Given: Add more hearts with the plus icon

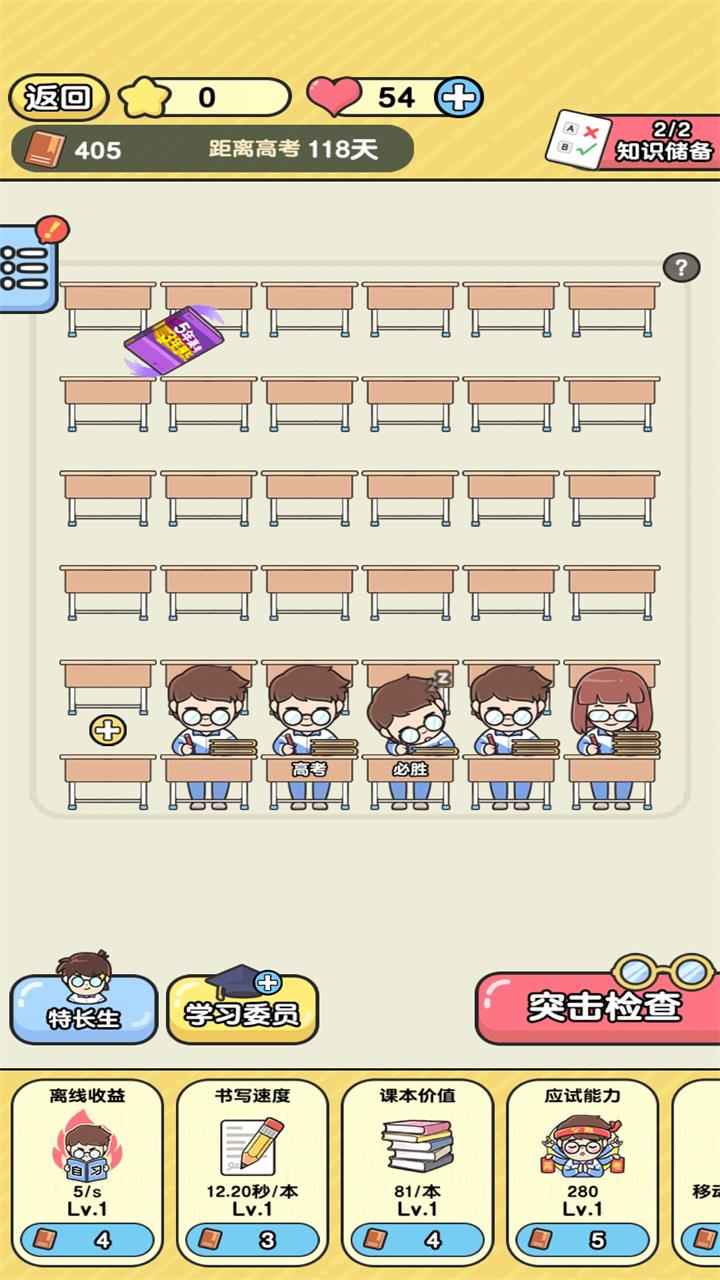Looking at the screenshot, I should [x=460, y=97].
